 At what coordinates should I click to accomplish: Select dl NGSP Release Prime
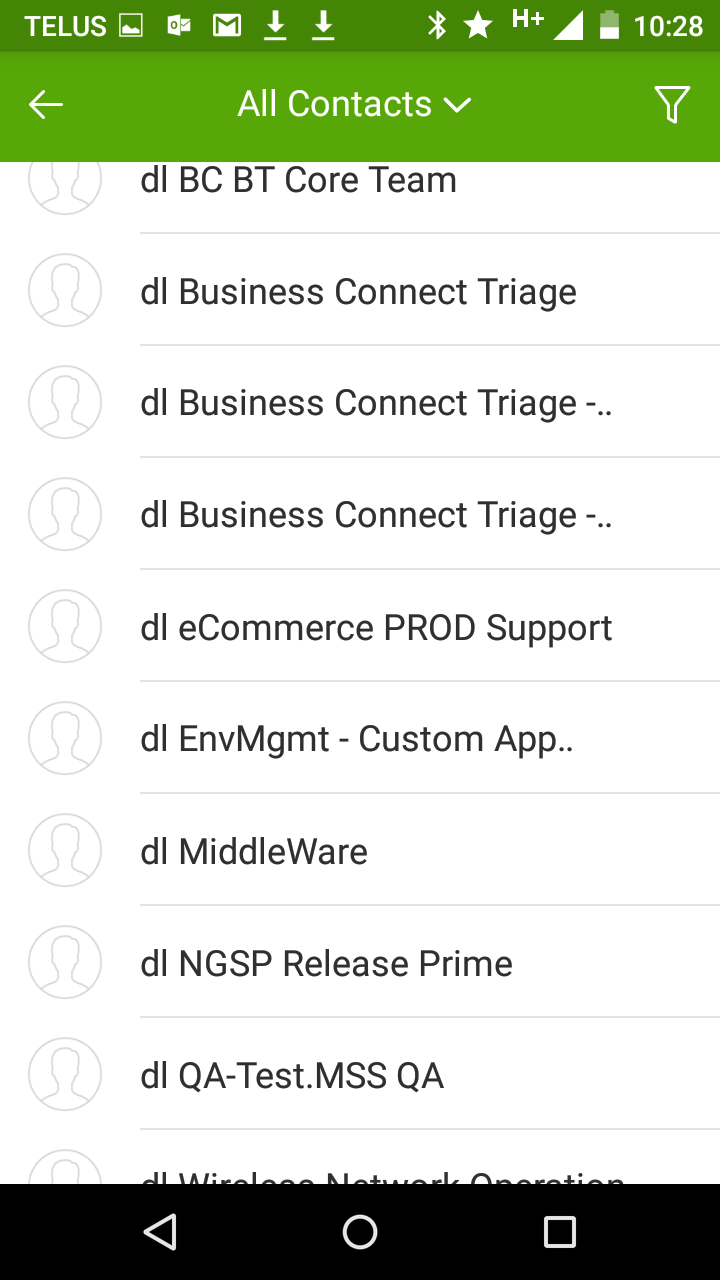pyautogui.click(x=360, y=962)
